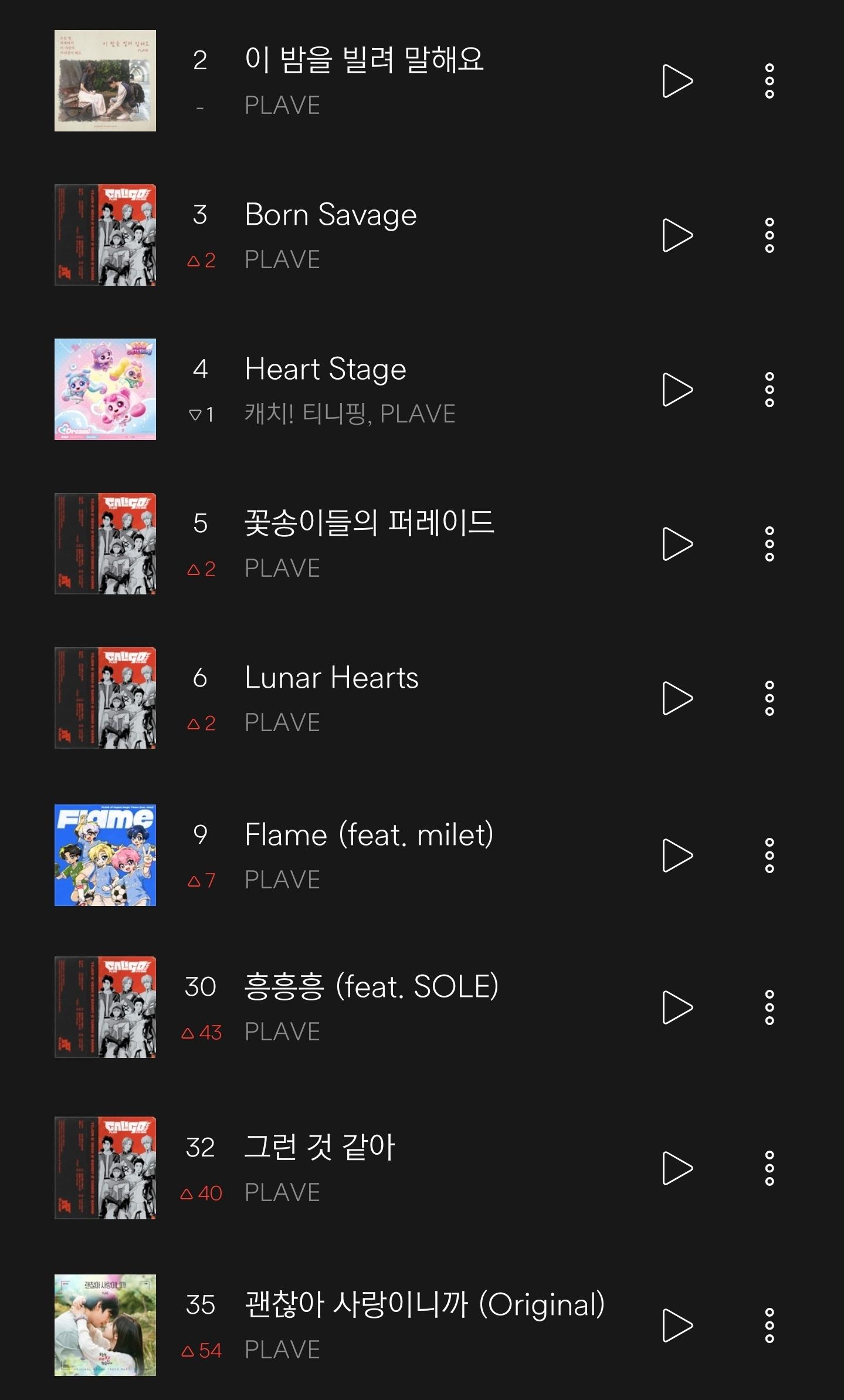The image size is (844, 1400).
Task: Play Lunar Hearts
Action: tap(677, 698)
